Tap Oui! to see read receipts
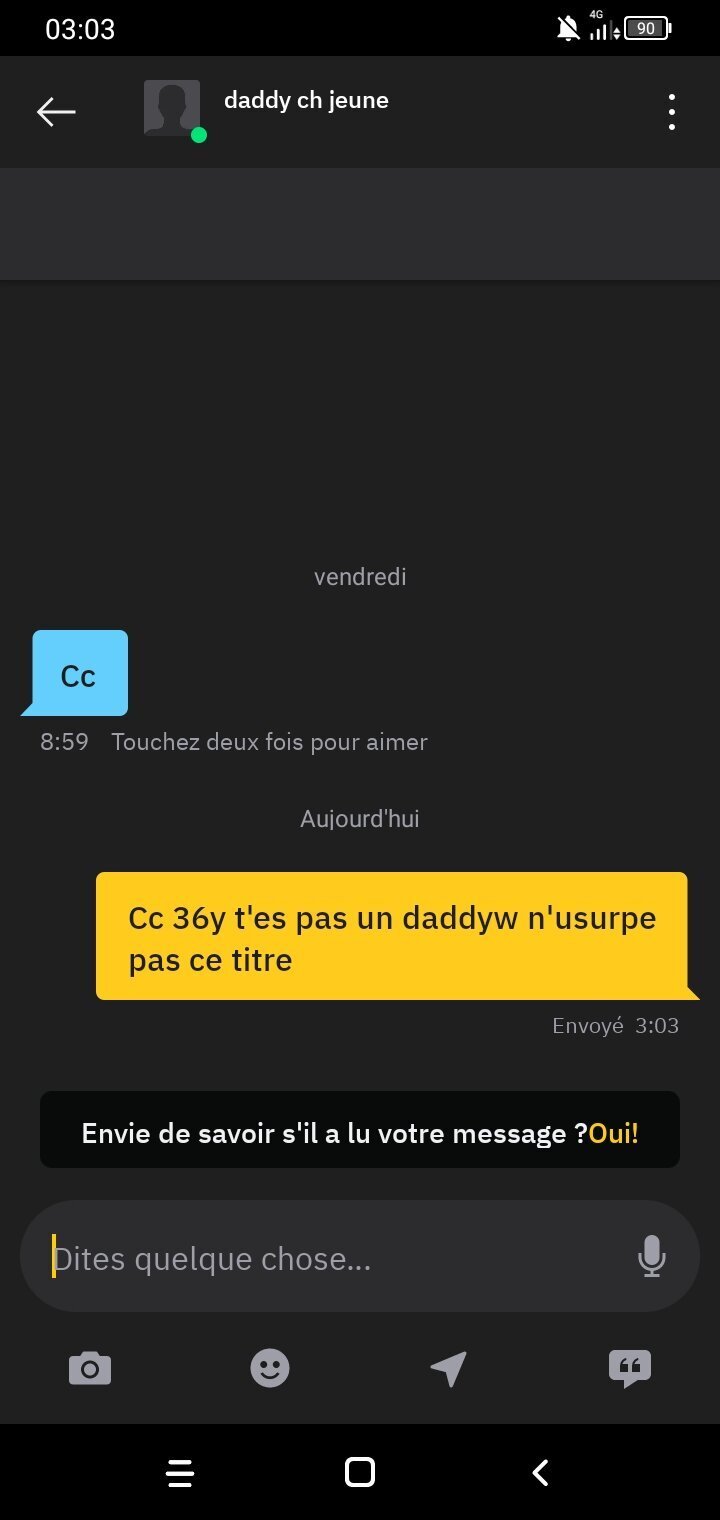The height and width of the screenshot is (1520, 720). pos(613,1133)
